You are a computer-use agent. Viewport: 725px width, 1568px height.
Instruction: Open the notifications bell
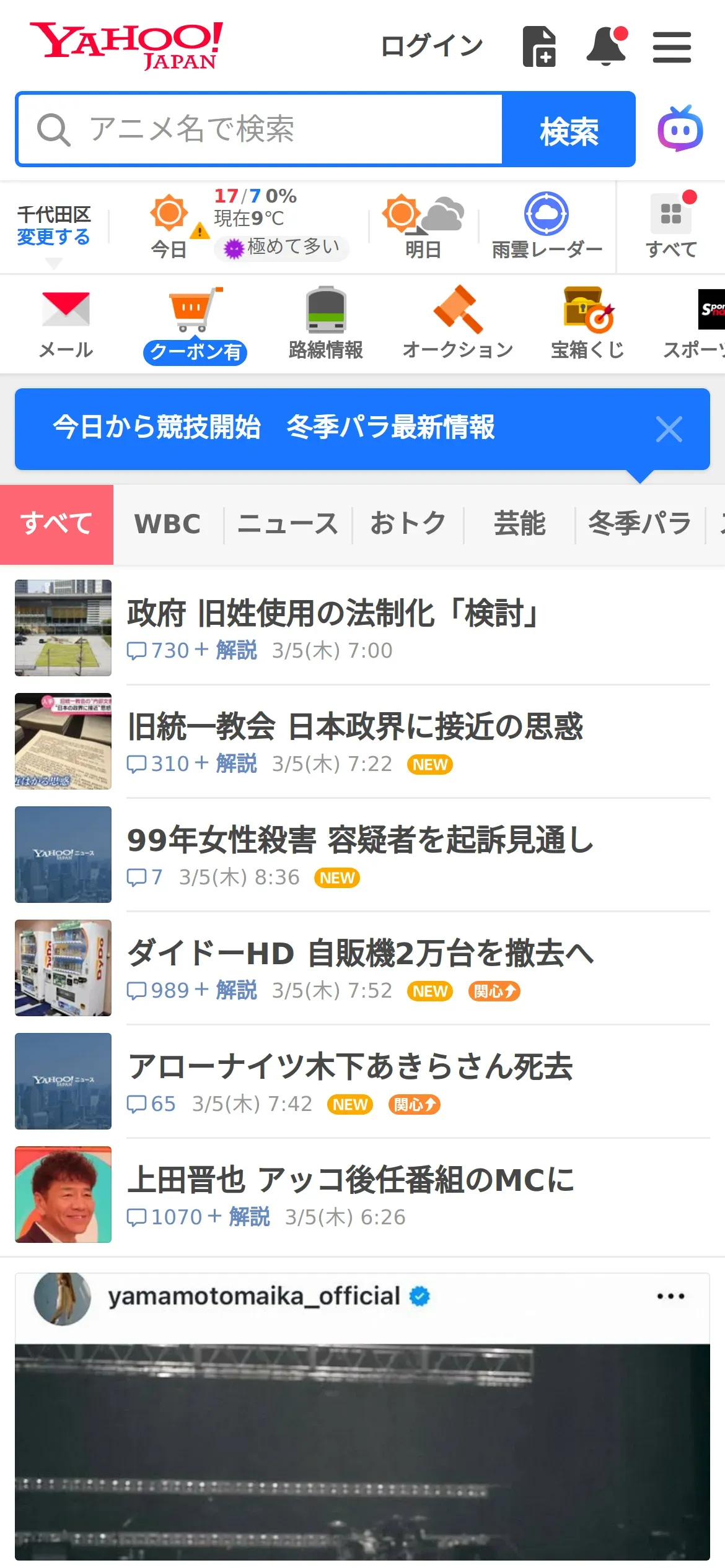click(607, 46)
